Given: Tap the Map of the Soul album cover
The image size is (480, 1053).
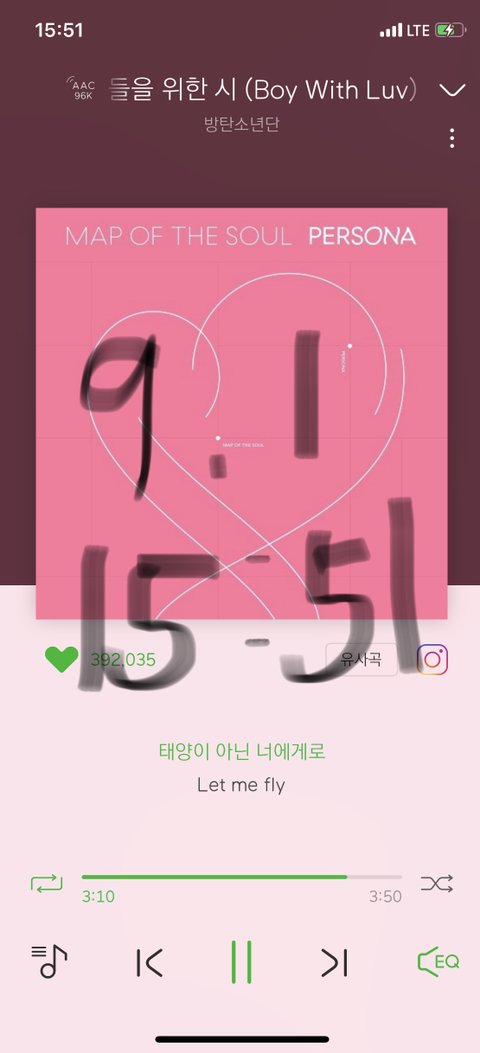Looking at the screenshot, I should pyautogui.click(x=242, y=413).
